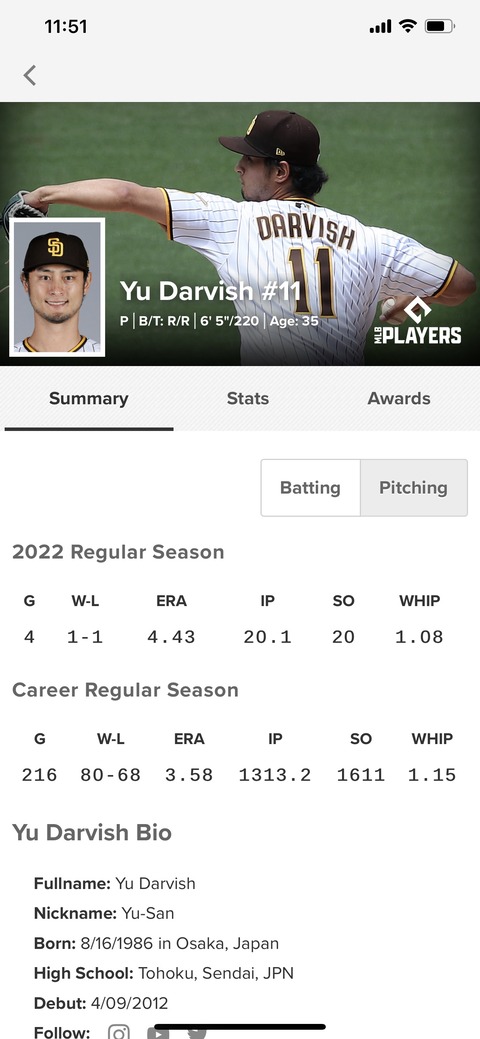
Task: Select the Summary tab
Action: [89, 398]
